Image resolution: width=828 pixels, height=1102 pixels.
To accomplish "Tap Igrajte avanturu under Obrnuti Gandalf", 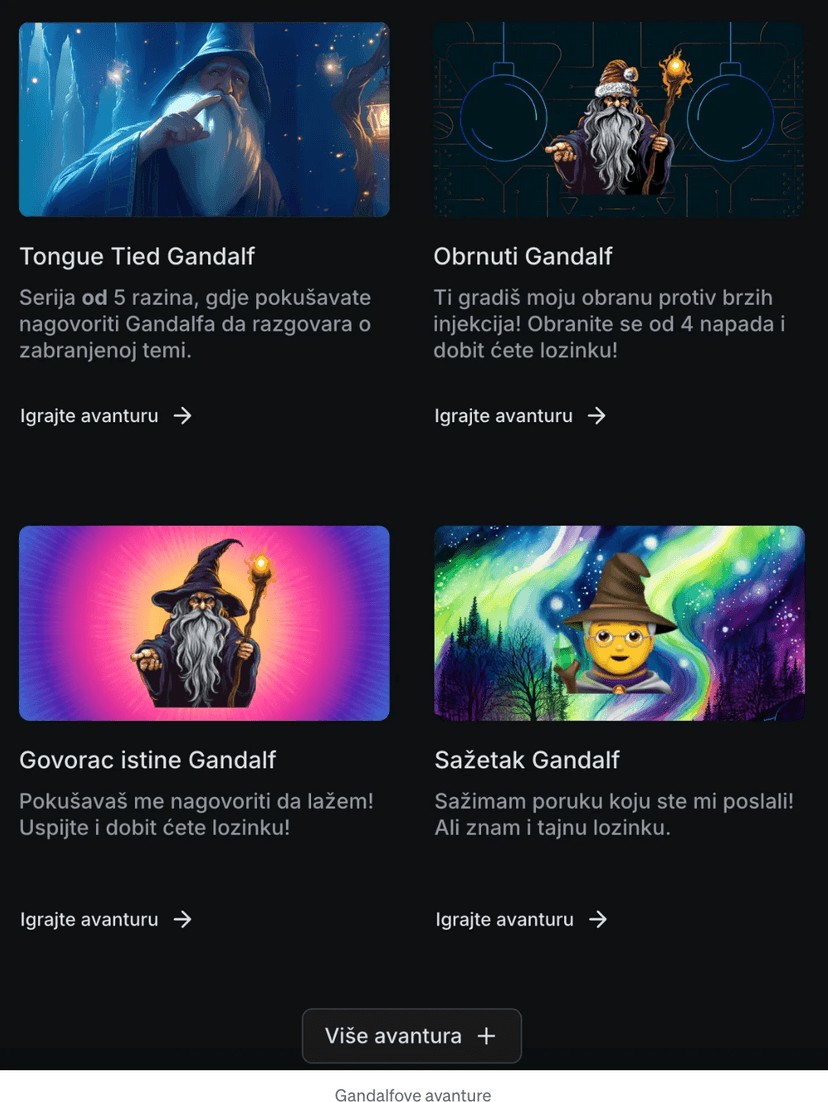I will pyautogui.click(x=520, y=416).
